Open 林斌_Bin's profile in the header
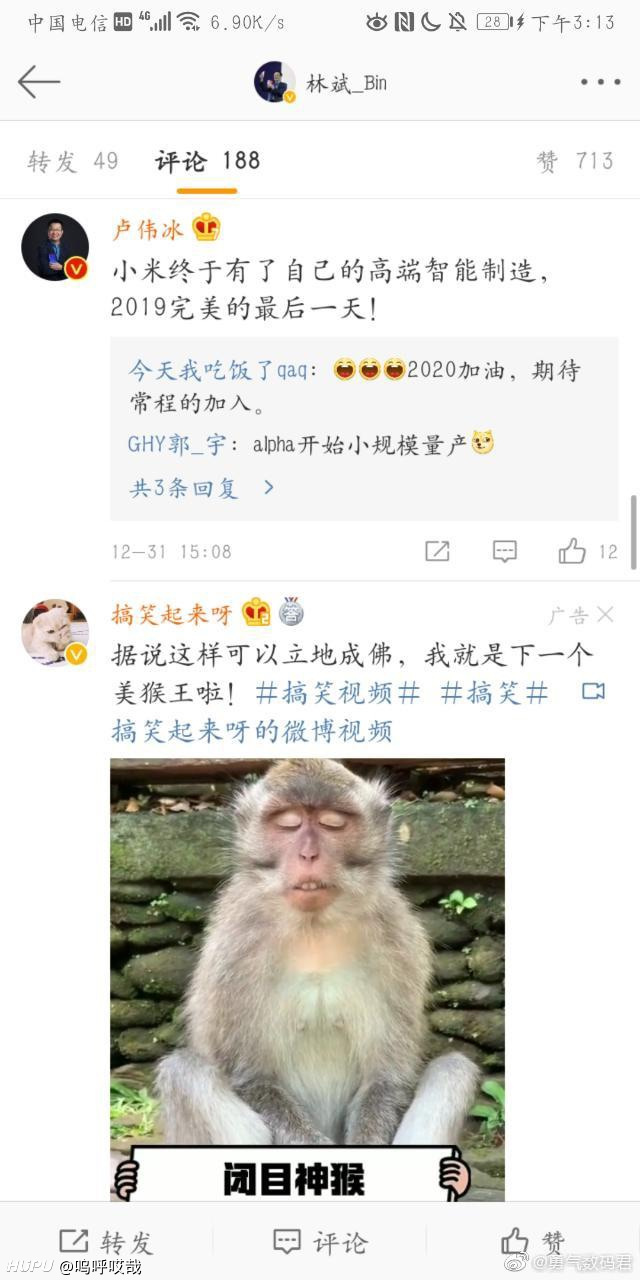The image size is (640, 1280). pyautogui.click(x=320, y=82)
